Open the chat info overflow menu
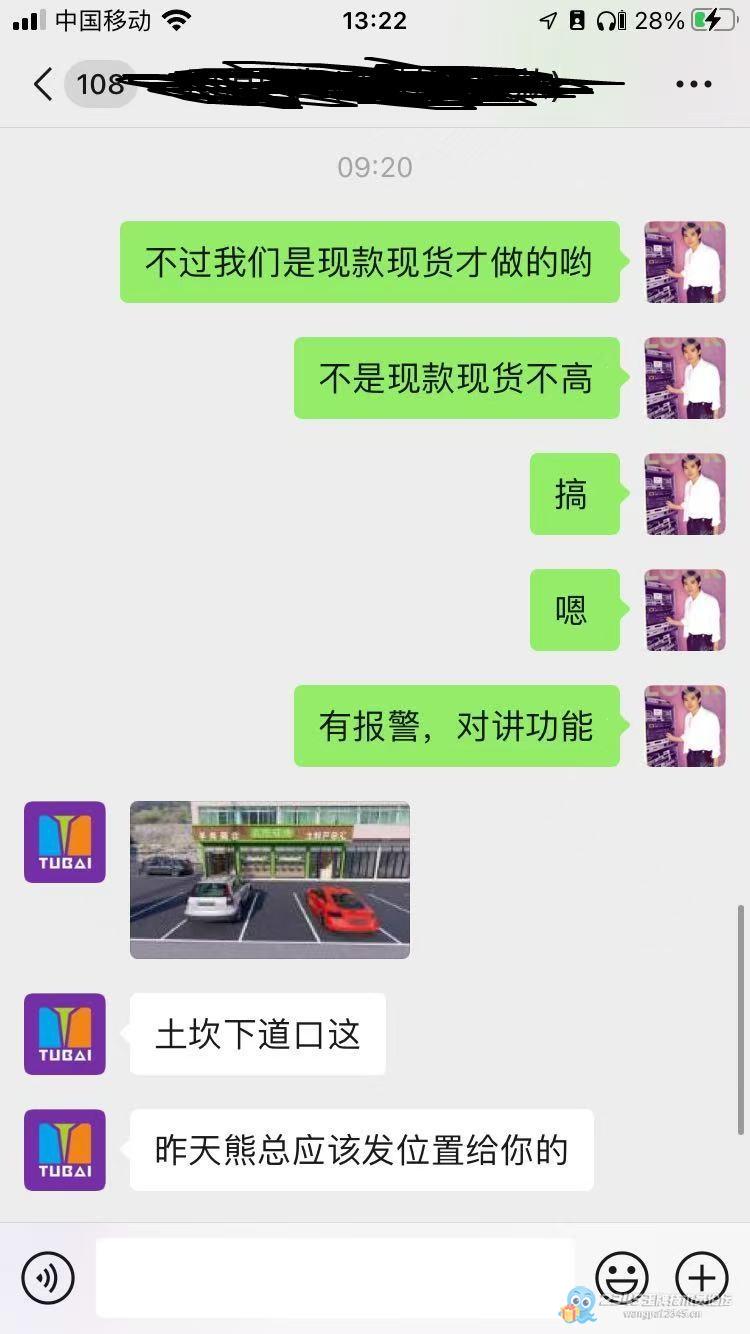This screenshot has width=750, height=1334. pos(693,84)
